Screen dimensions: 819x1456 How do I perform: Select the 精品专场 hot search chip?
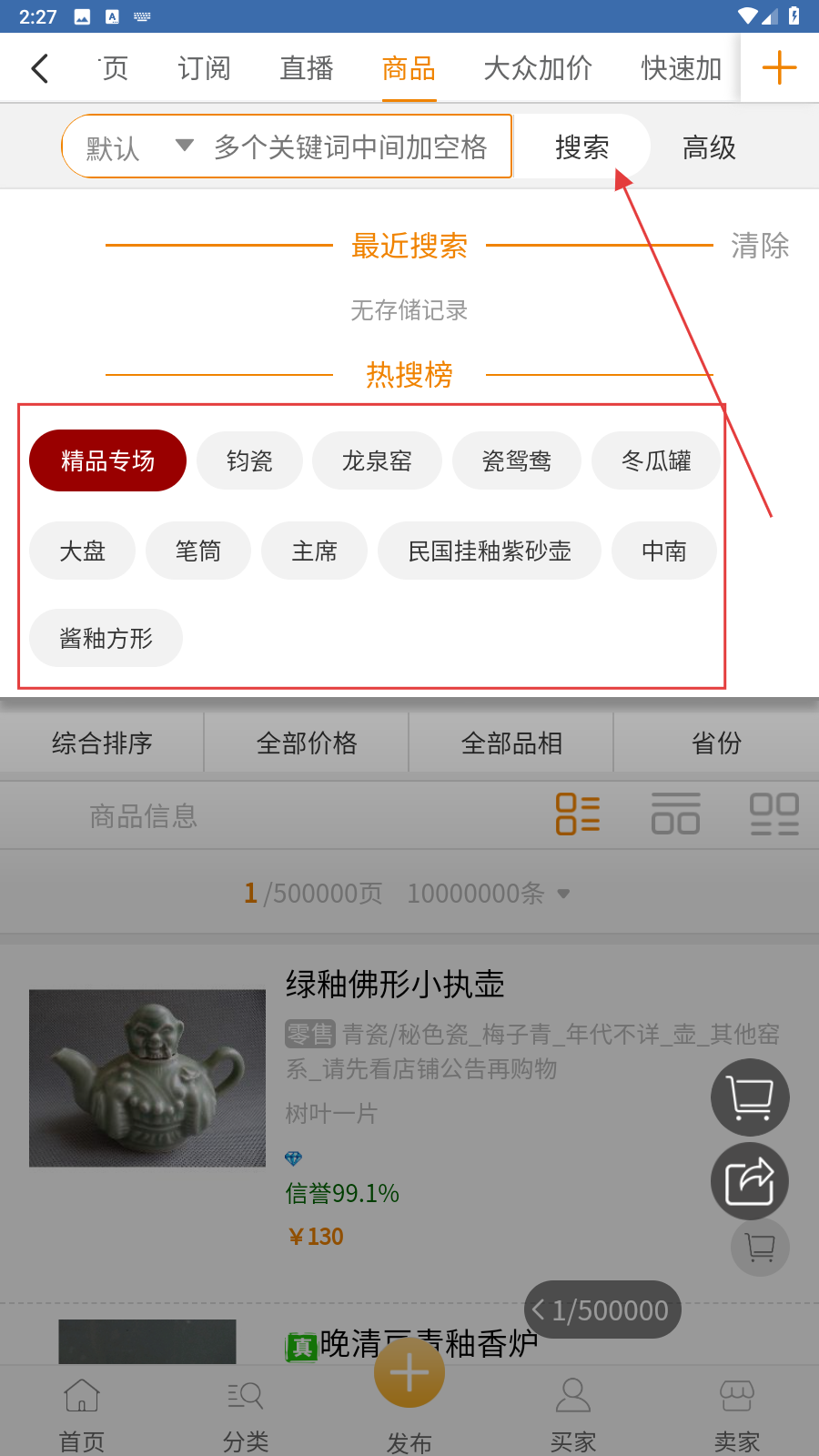[x=107, y=461]
